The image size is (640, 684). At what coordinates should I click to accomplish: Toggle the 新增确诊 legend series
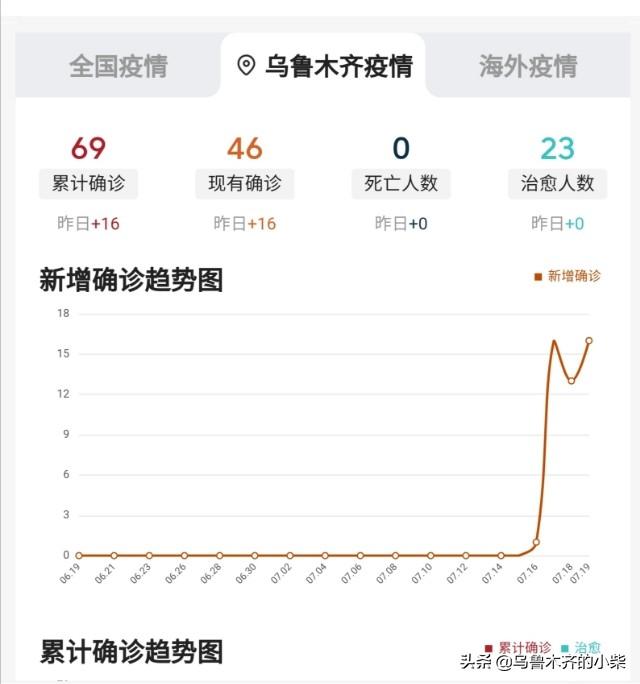(x=567, y=276)
